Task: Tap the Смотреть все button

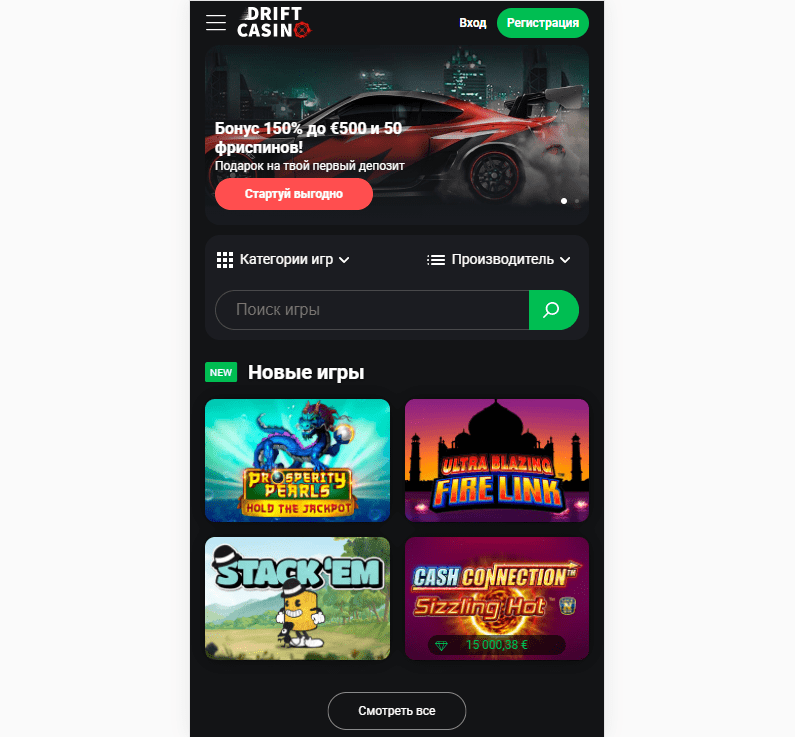Action: (397, 711)
